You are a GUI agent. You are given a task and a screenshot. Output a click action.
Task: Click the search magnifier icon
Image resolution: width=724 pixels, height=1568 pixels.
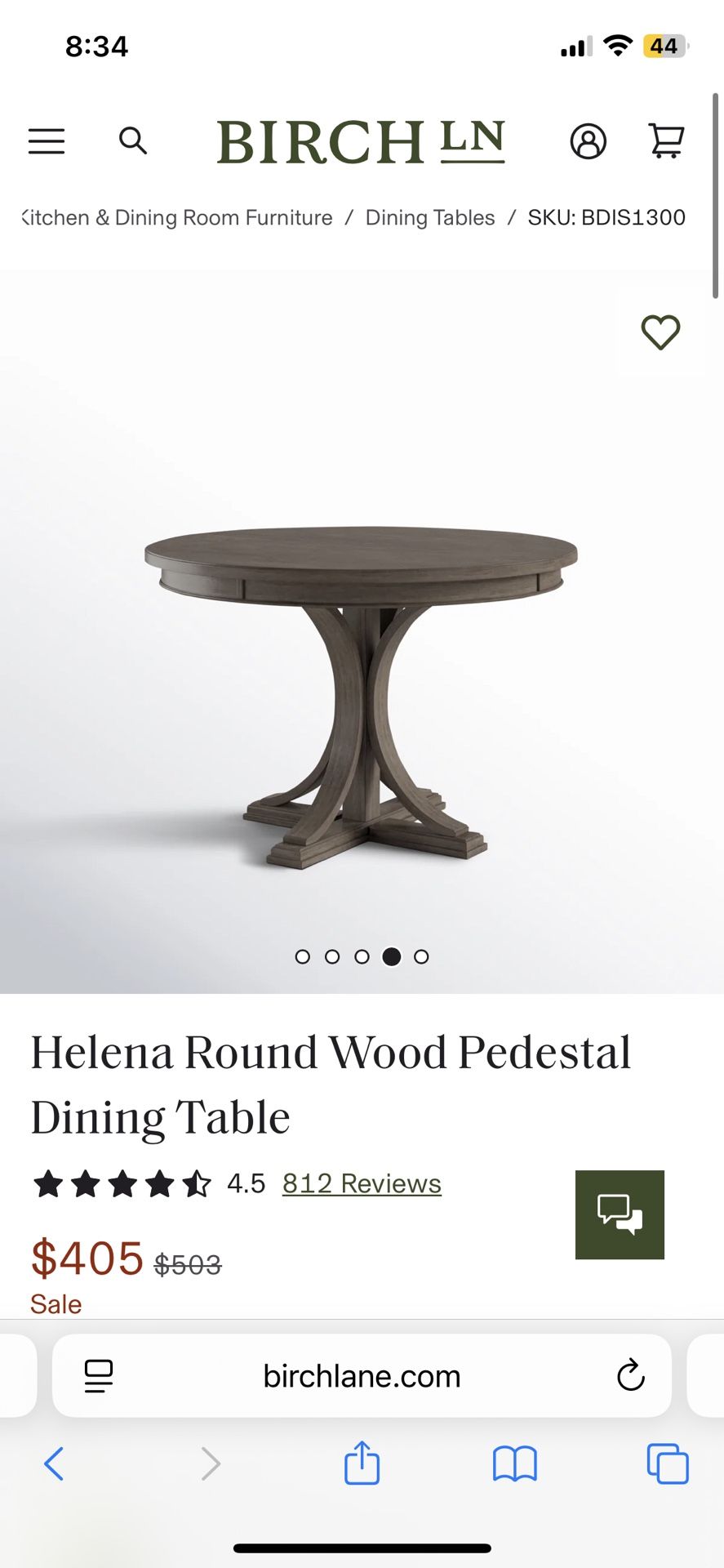134,141
